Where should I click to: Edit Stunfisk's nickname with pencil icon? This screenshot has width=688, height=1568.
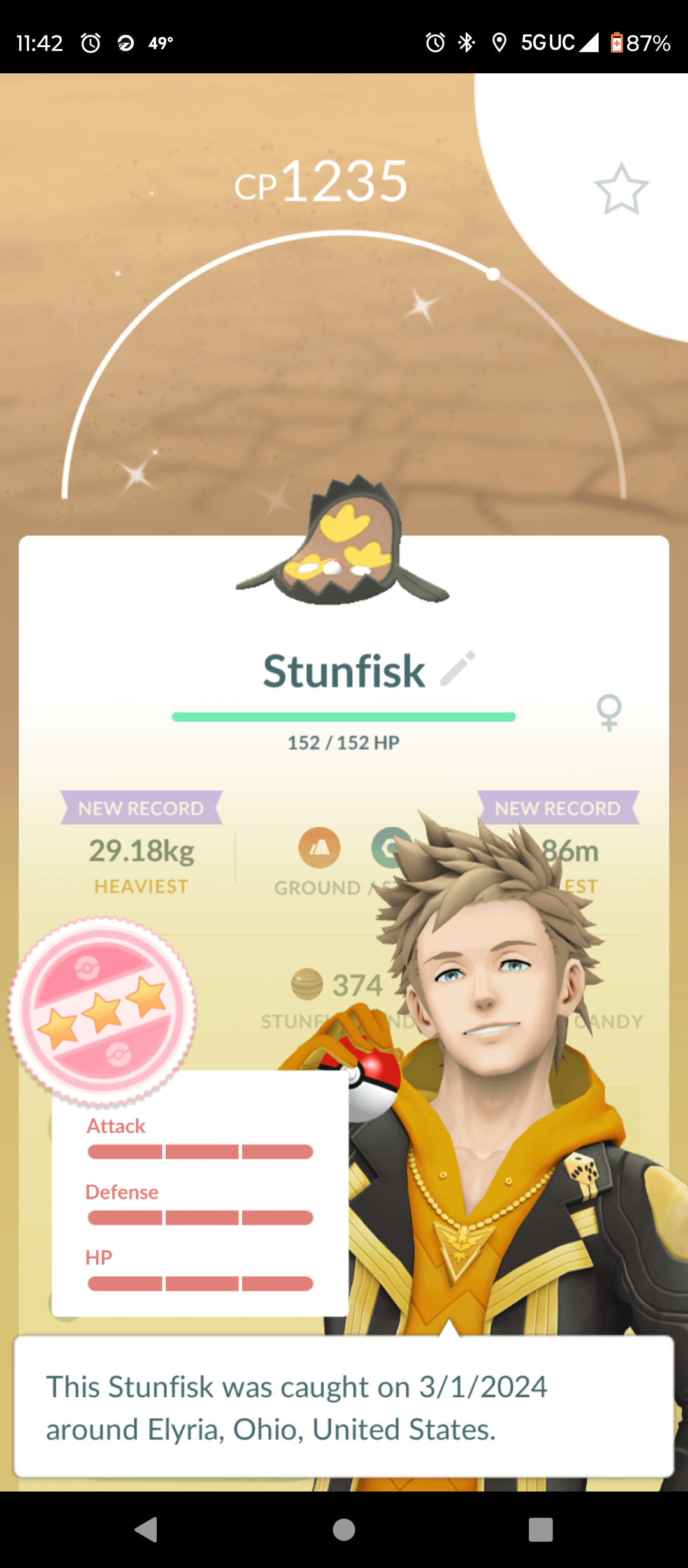tap(458, 668)
